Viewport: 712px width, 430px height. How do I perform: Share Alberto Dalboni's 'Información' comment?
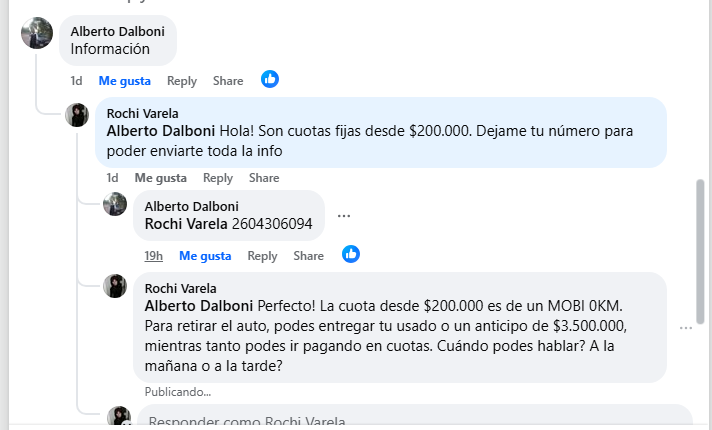pos(228,80)
